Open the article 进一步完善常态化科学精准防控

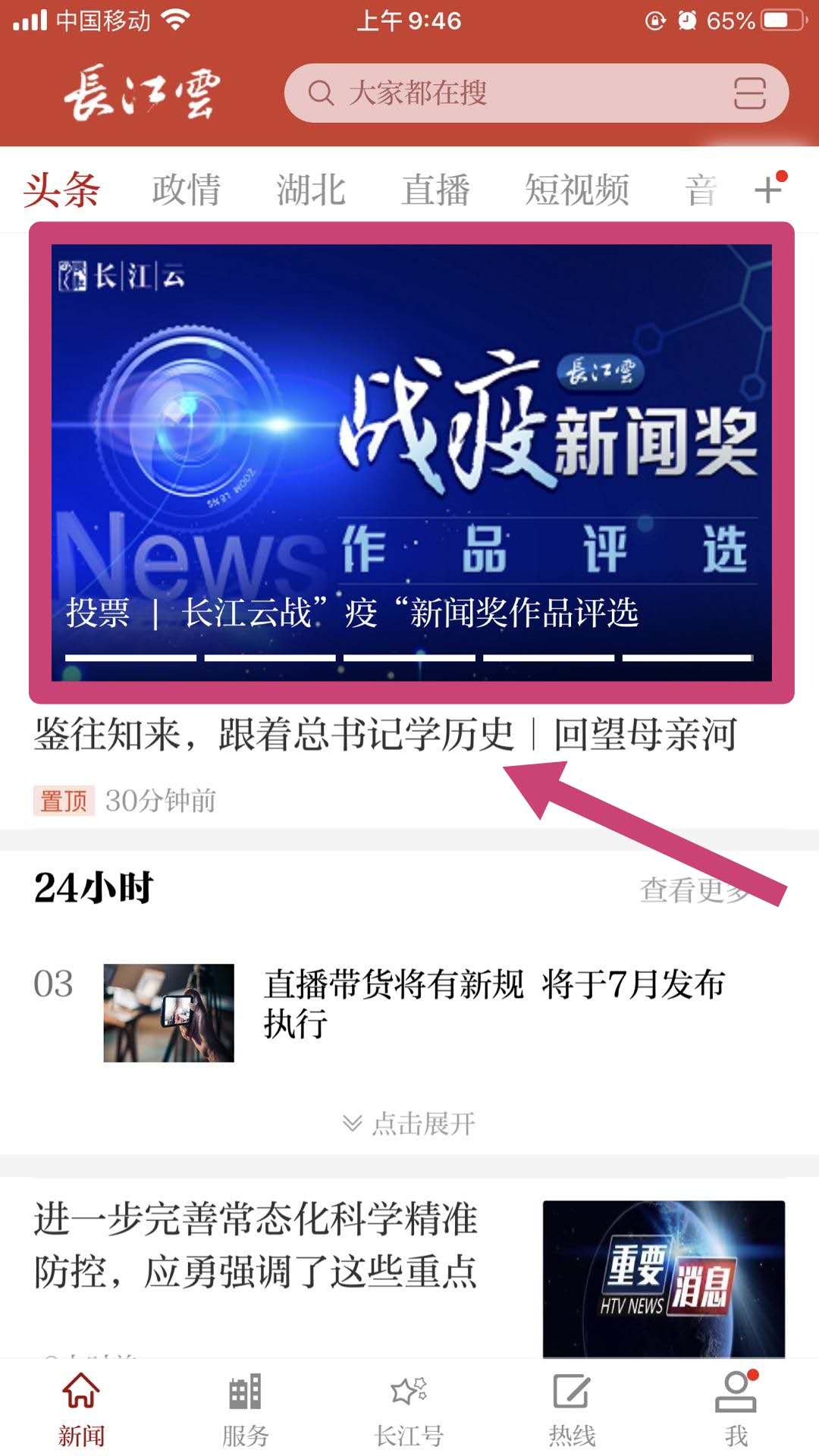(x=256, y=1245)
